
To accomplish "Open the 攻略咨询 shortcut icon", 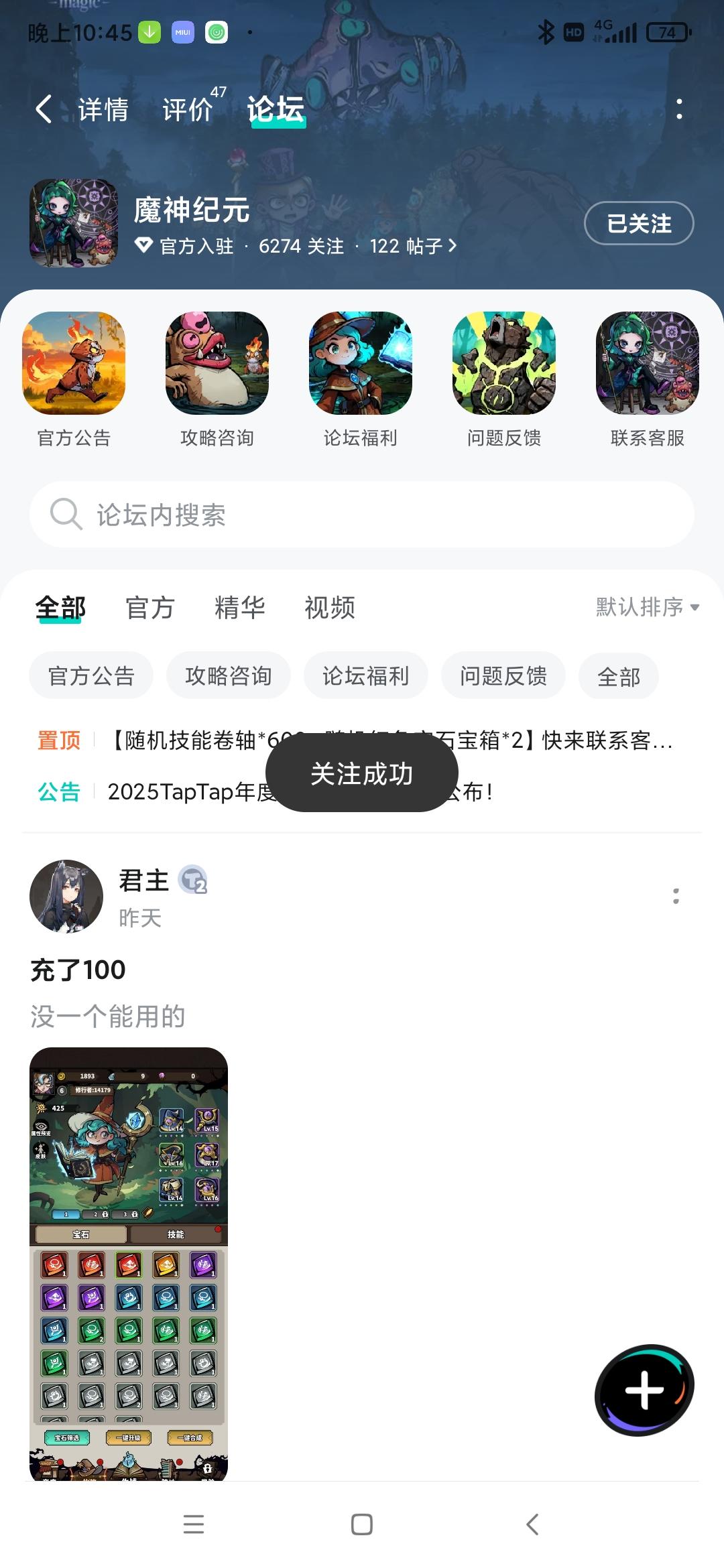I will [217, 363].
